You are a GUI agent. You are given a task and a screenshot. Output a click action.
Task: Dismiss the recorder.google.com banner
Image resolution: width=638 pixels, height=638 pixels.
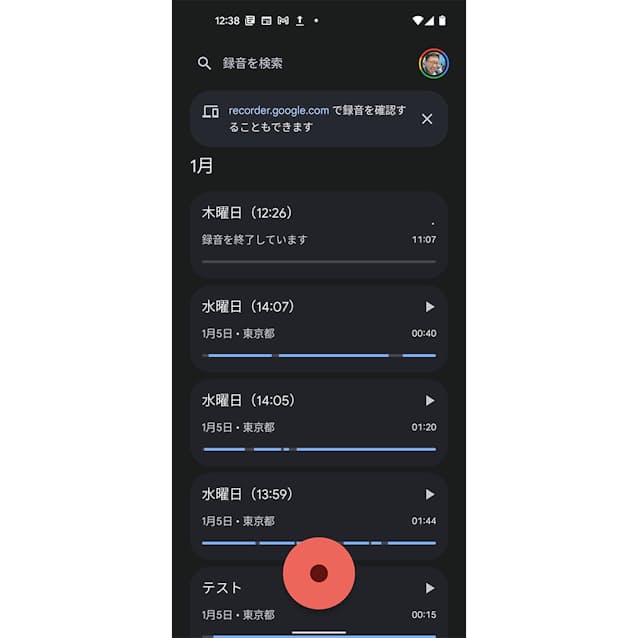point(427,119)
